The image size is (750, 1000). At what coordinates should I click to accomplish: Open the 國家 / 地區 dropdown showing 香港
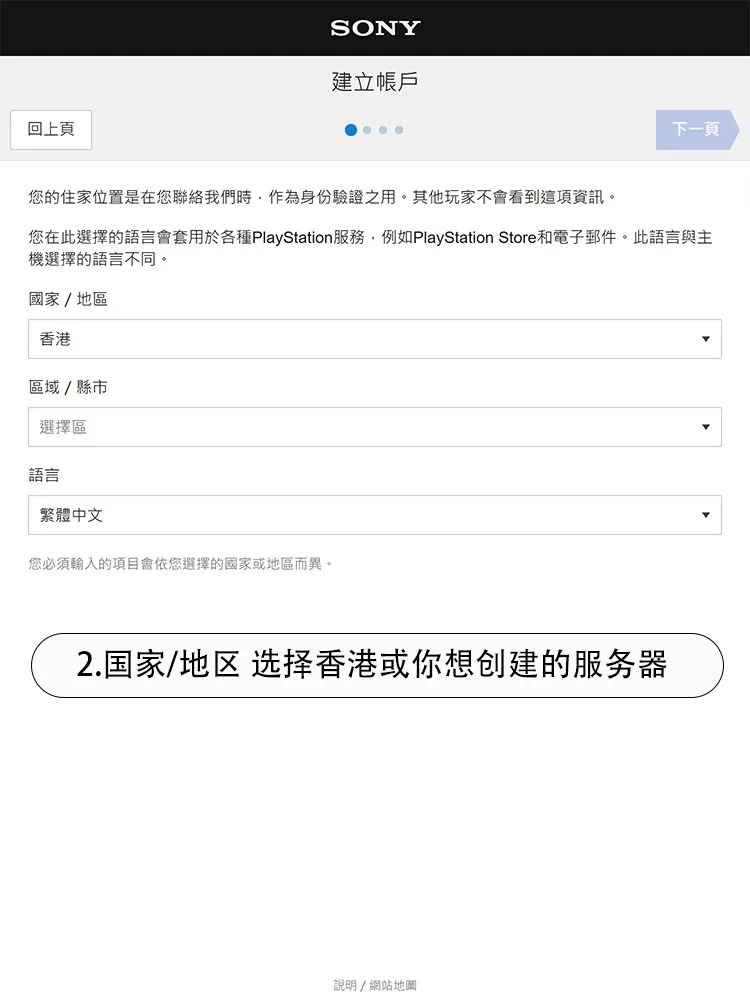[374, 339]
